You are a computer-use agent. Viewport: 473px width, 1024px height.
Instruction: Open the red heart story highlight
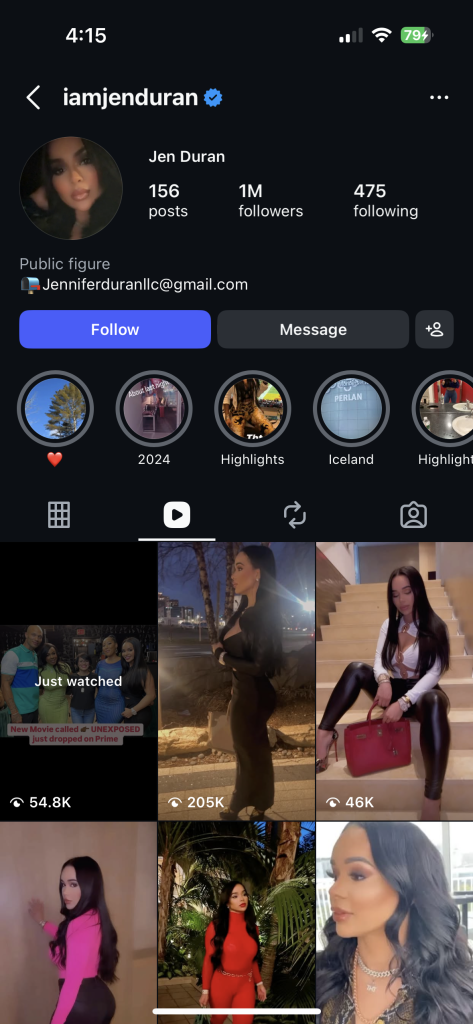pos(56,409)
